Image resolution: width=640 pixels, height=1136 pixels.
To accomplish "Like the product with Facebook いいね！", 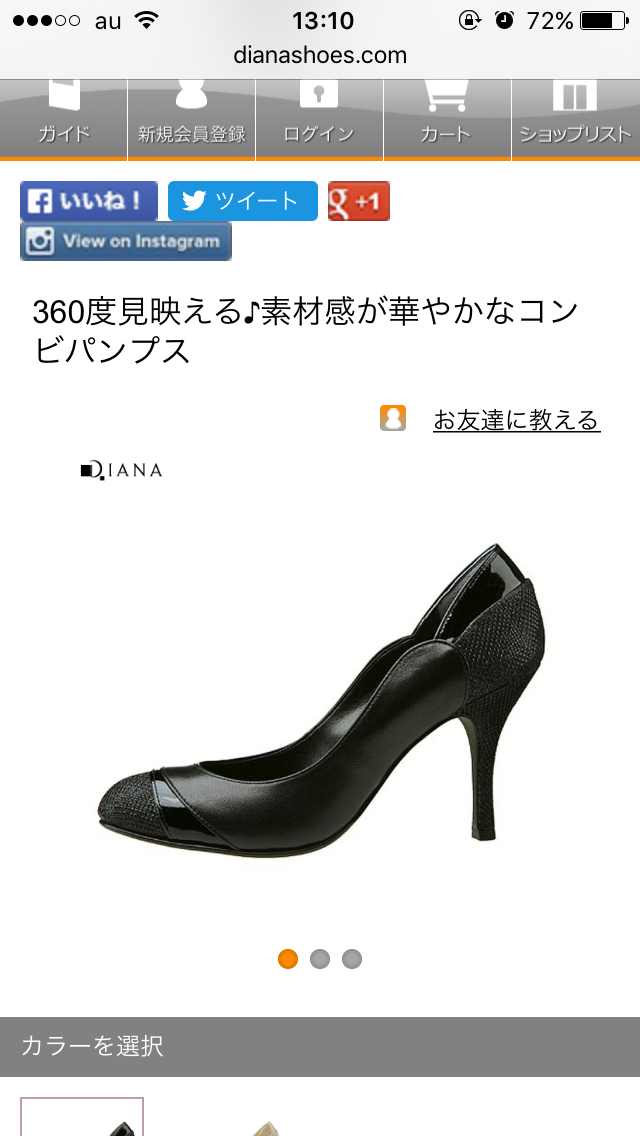I will 89,201.
